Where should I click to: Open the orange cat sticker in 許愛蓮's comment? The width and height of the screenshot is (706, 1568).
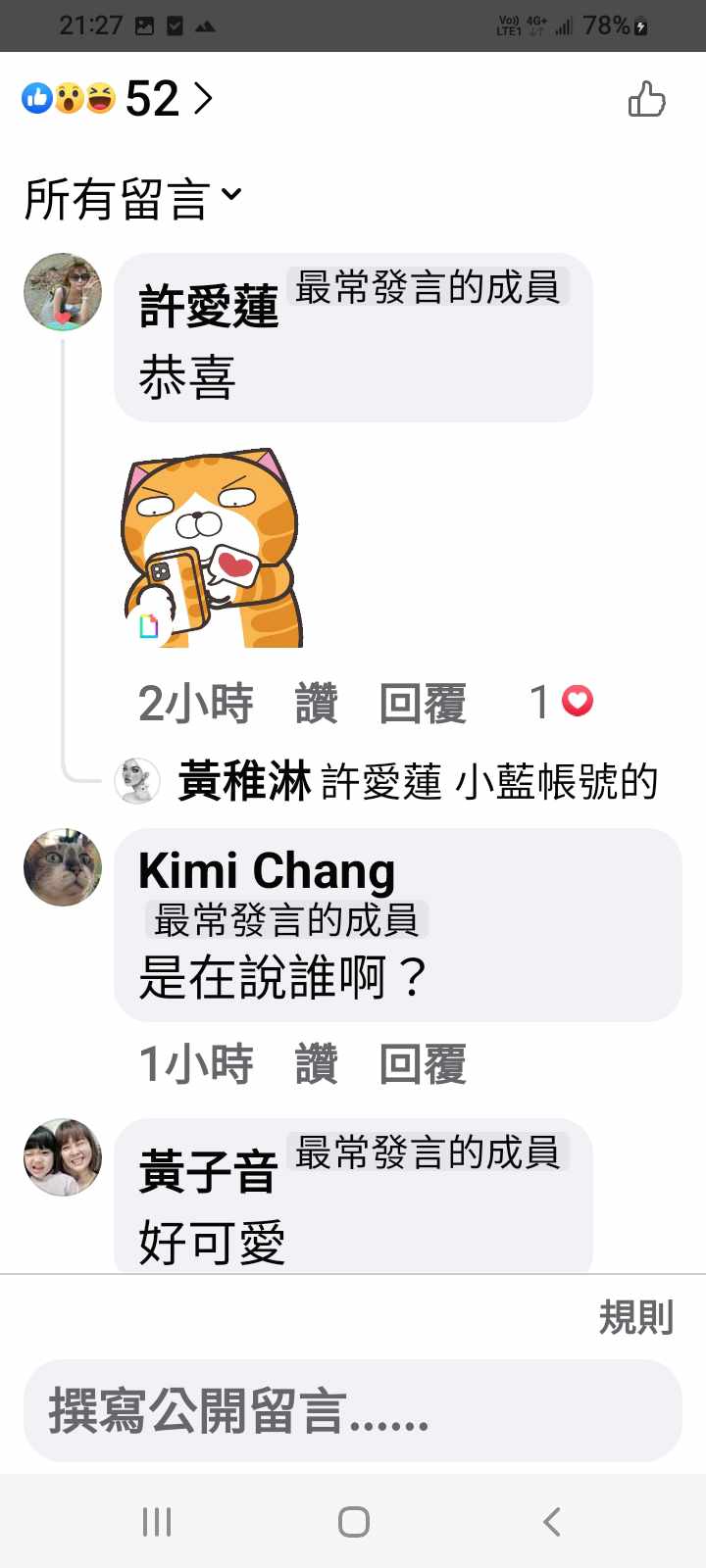(211, 549)
